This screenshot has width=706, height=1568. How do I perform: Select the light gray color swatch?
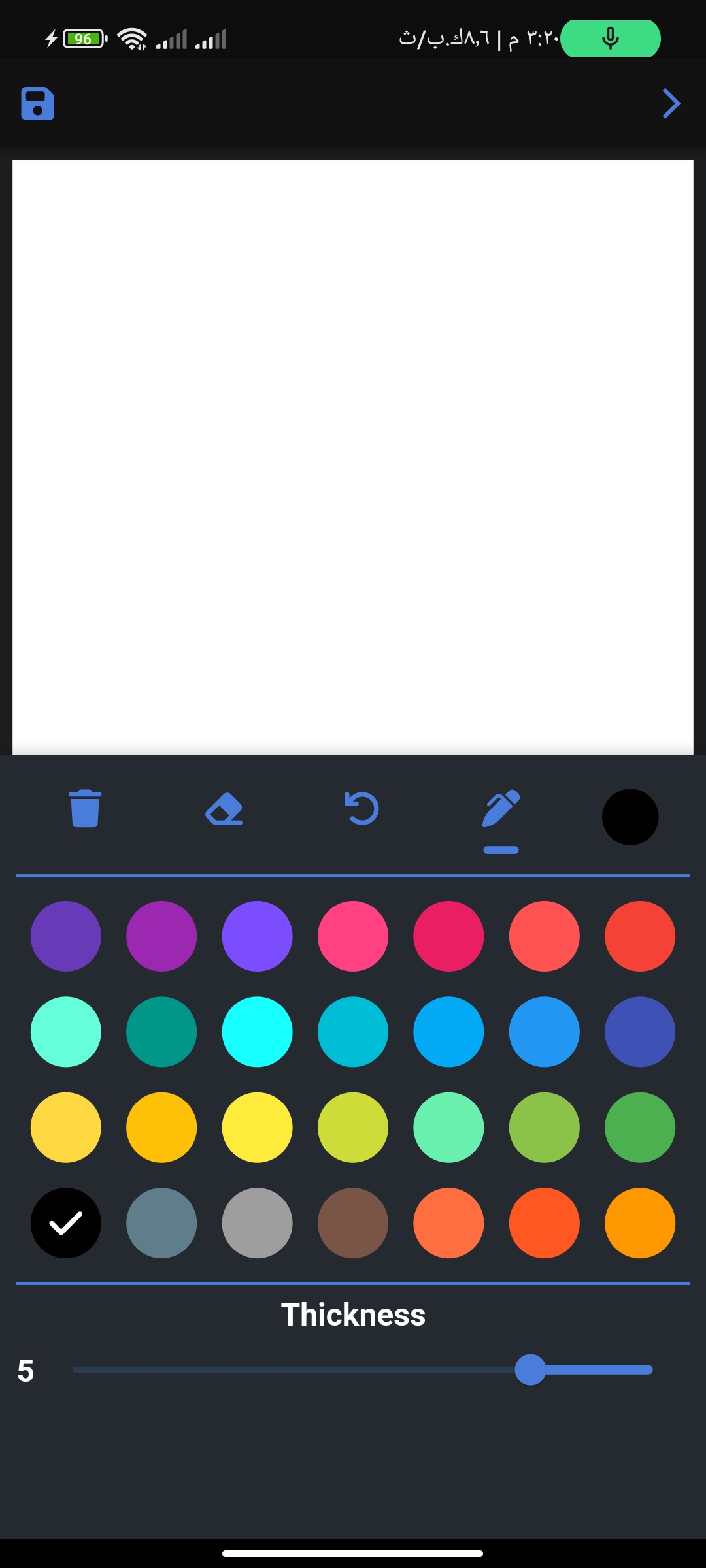click(x=257, y=1223)
